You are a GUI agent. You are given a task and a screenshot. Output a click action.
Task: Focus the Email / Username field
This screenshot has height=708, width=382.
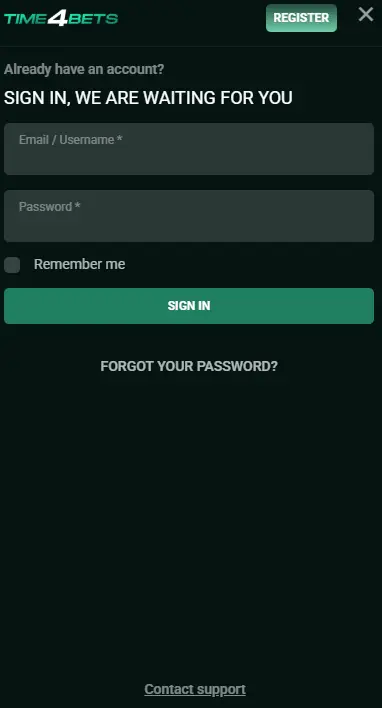(189, 149)
